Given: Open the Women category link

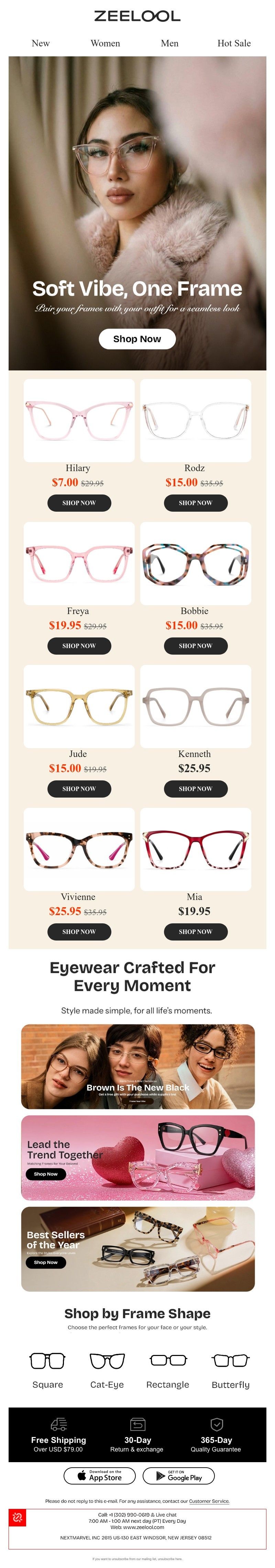Looking at the screenshot, I should 105,43.
